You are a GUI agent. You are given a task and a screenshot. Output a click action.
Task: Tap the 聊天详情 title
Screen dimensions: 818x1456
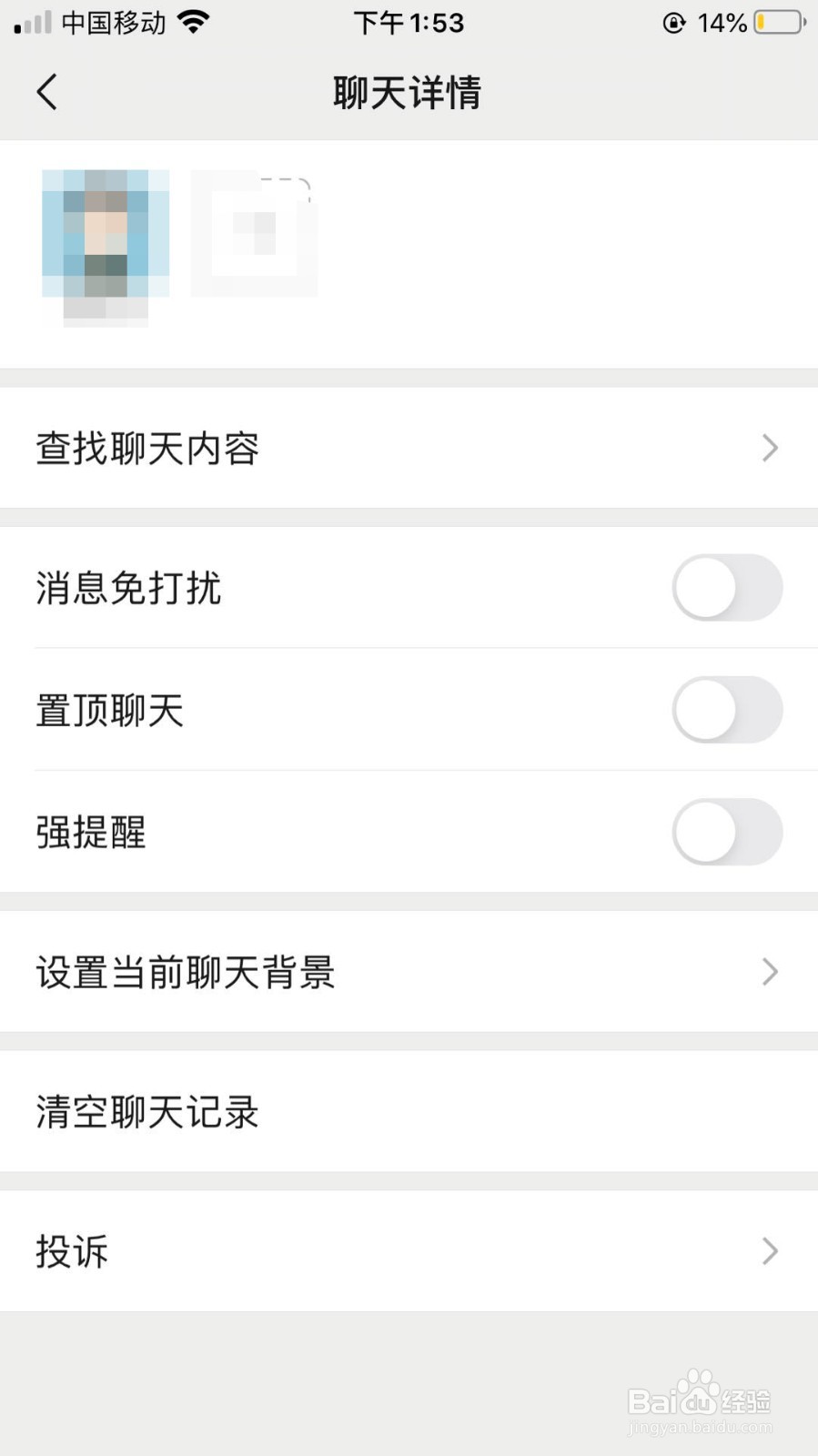coord(409,92)
